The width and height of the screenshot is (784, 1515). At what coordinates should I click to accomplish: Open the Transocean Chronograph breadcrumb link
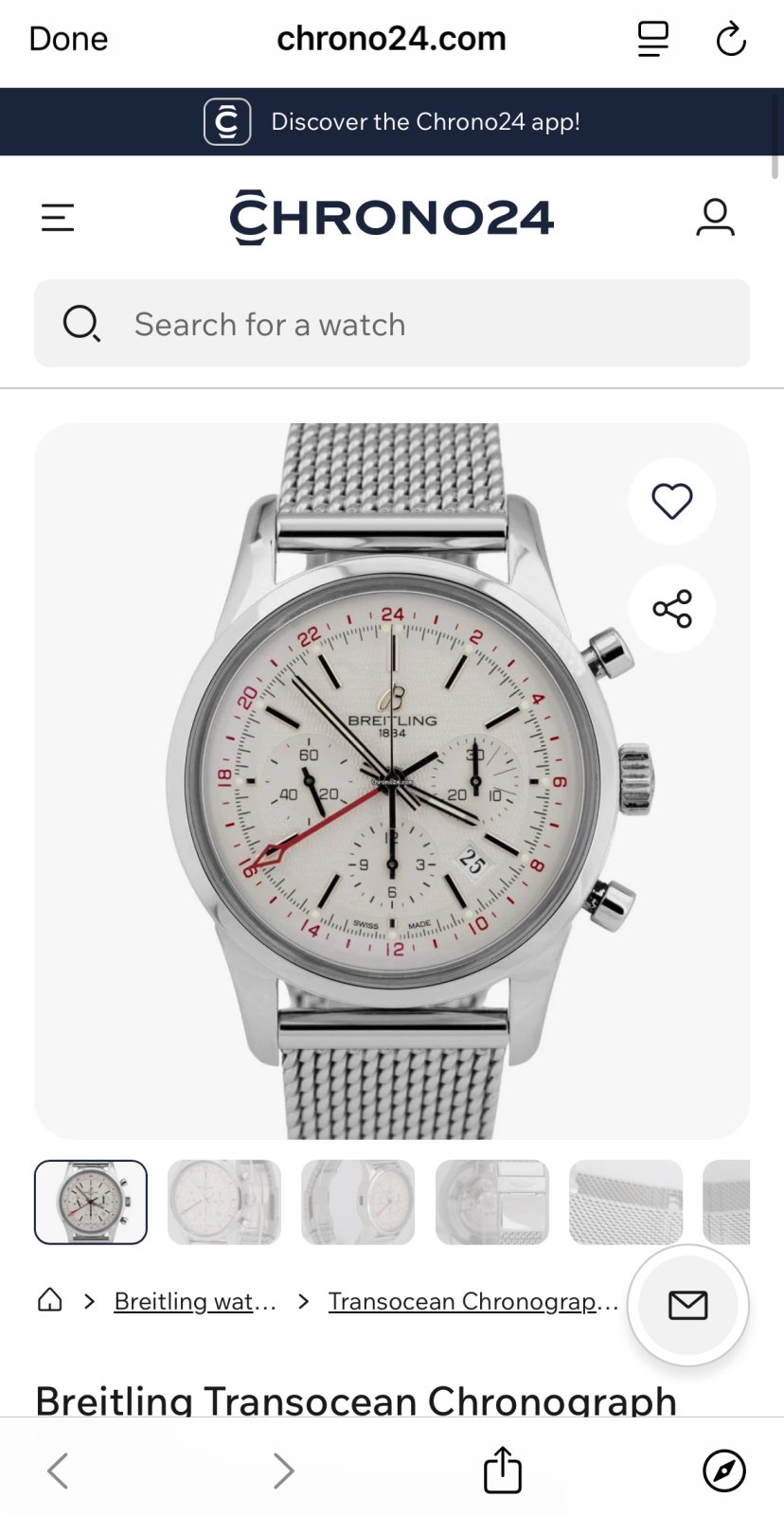(x=472, y=1301)
